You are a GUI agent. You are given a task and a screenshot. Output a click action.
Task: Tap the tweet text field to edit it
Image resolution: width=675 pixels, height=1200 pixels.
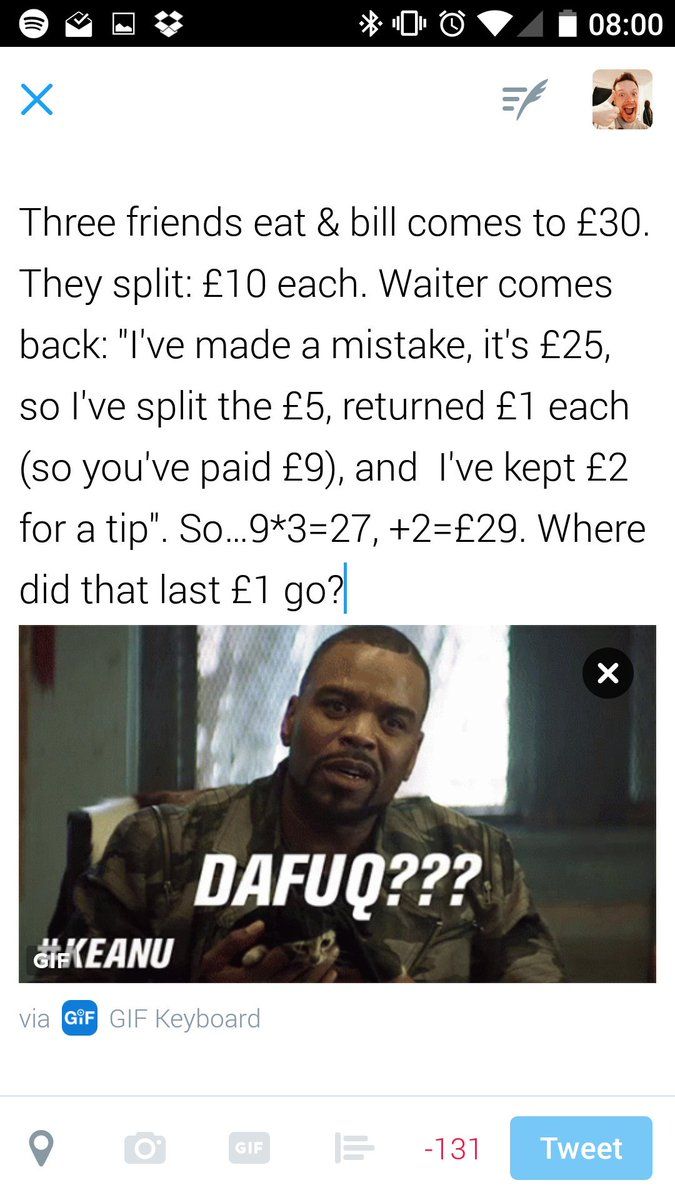tap(335, 405)
